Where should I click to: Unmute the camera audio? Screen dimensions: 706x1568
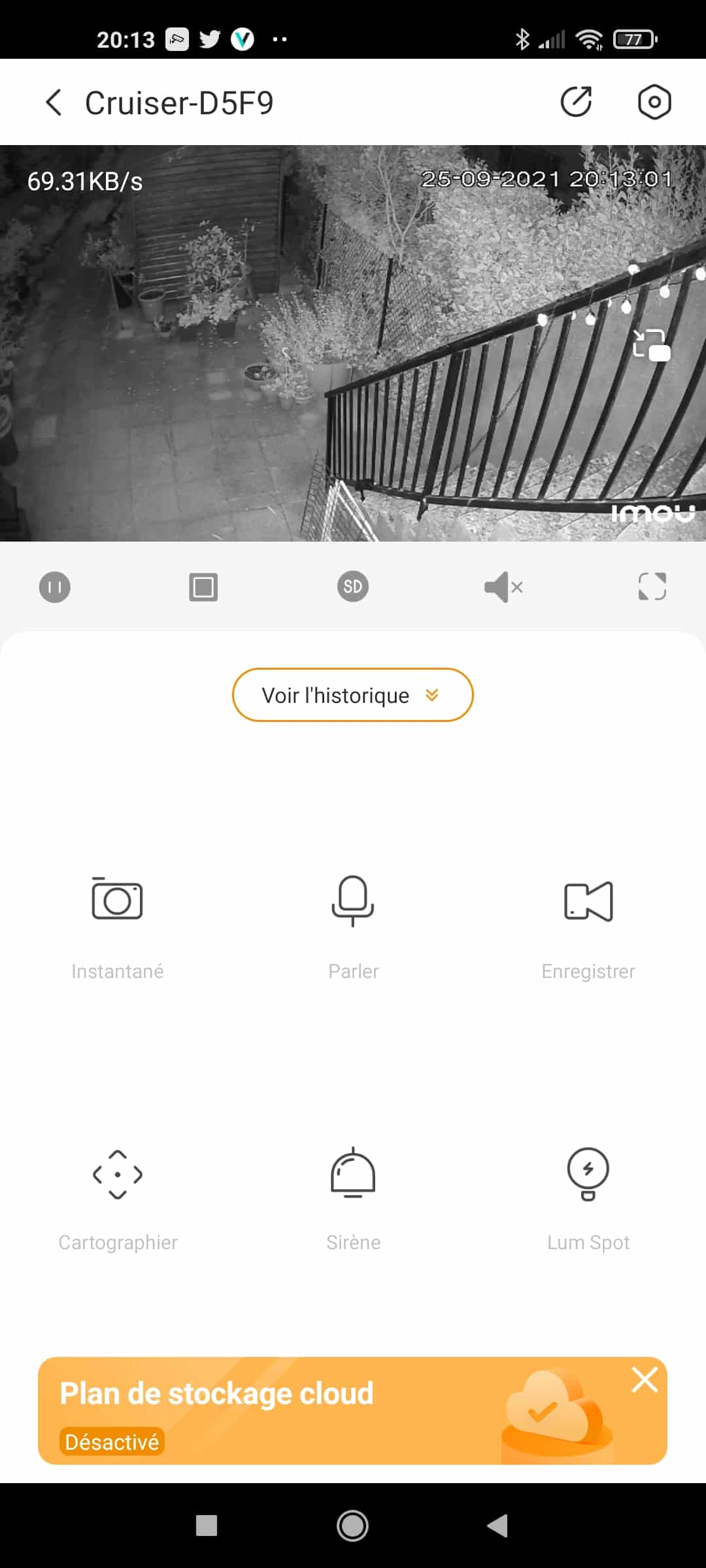click(x=503, y=587)
